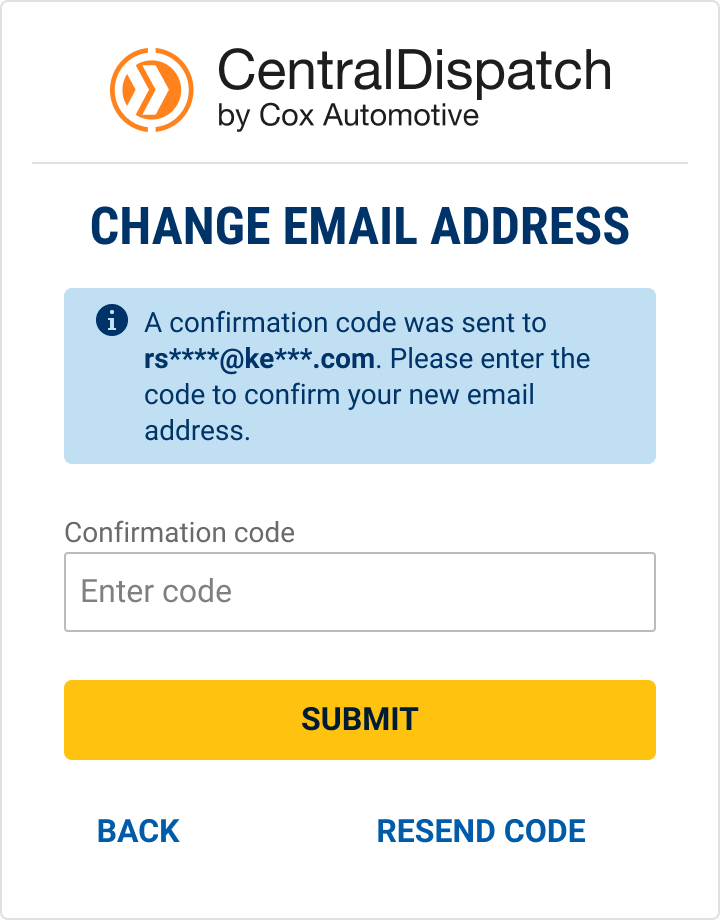Submit the confirmation code form
The height and width of the screenshot is (920, 720).
point(360,719)
